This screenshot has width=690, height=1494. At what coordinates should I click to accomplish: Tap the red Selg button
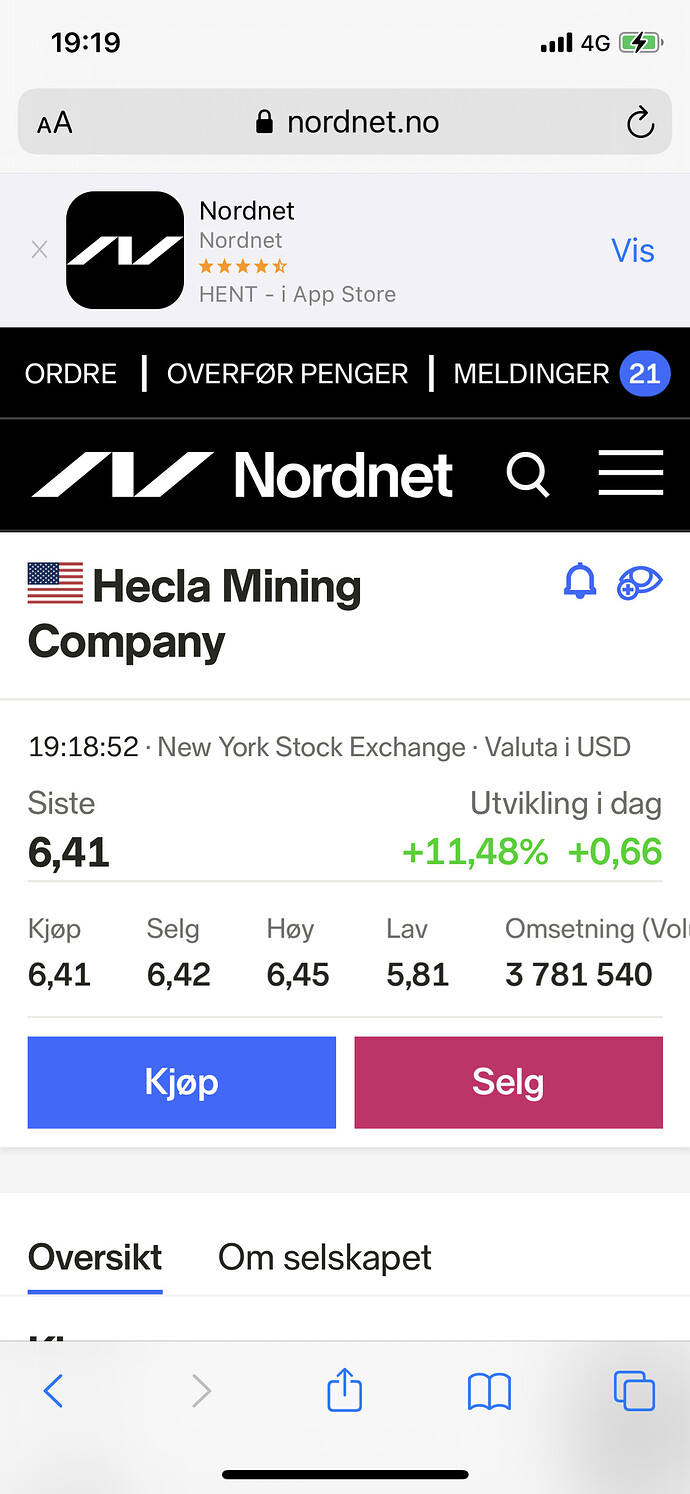508,1082
